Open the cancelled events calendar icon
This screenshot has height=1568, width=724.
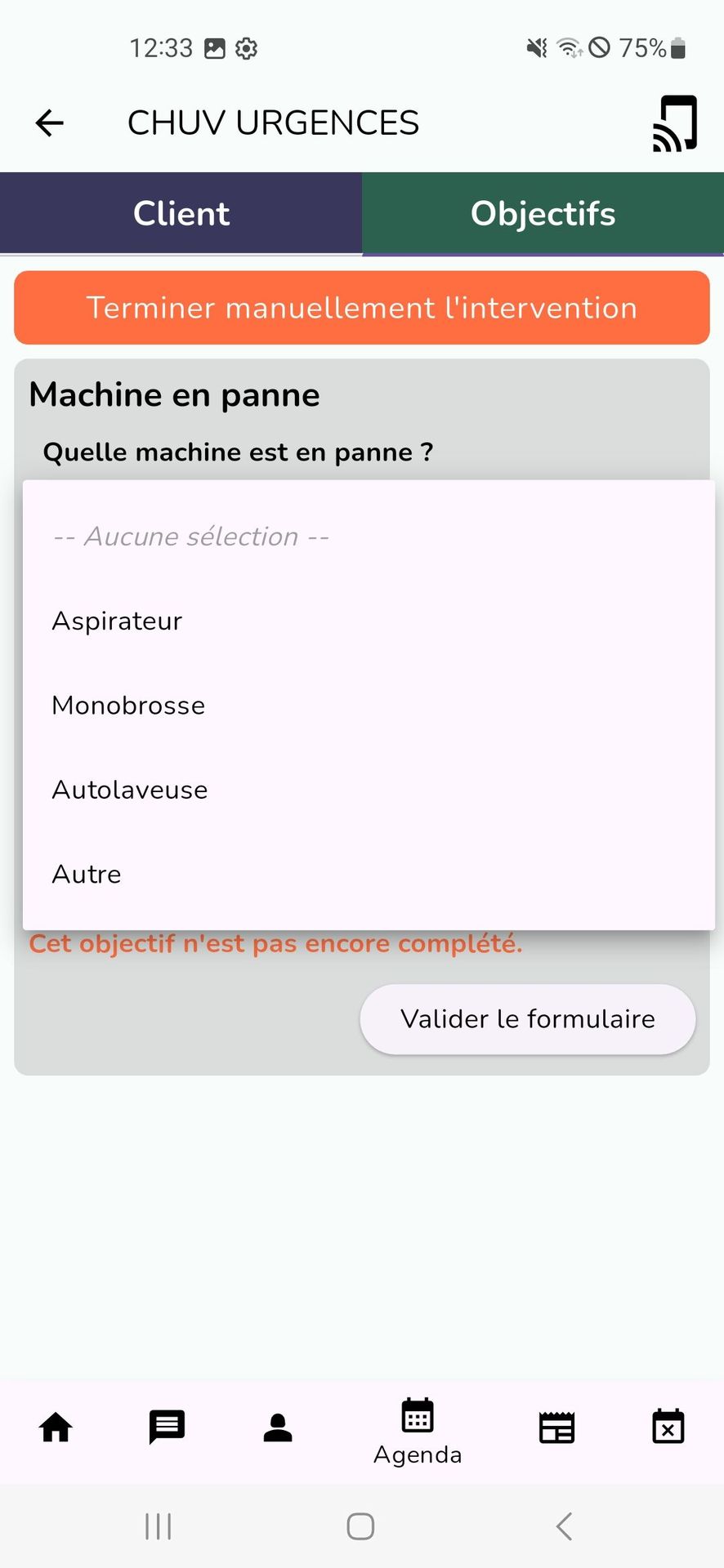[668, 1428]
